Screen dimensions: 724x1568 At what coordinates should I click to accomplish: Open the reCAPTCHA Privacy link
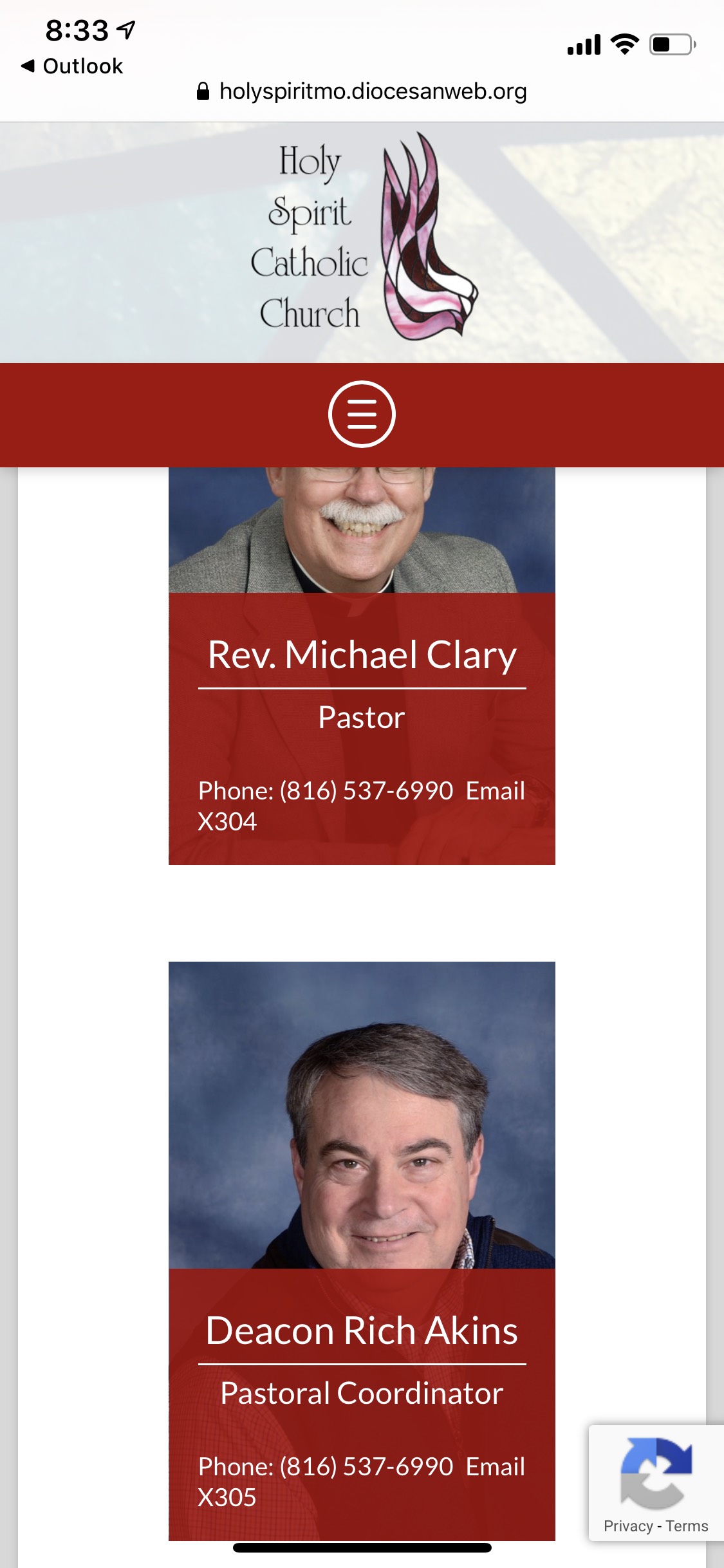point(627,1526)
